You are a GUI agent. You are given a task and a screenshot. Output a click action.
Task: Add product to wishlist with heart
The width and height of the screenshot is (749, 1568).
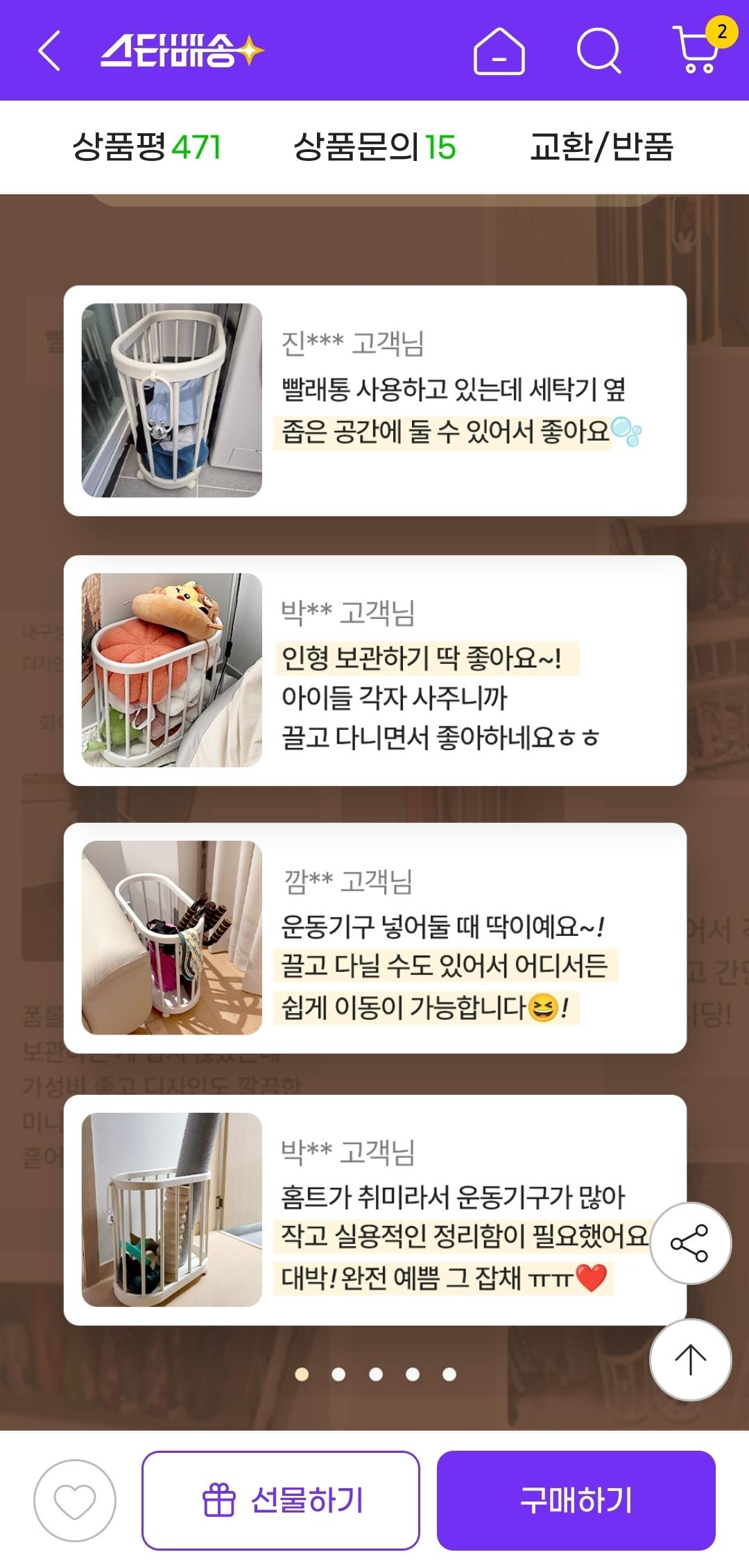click(x=75, y=1500)
